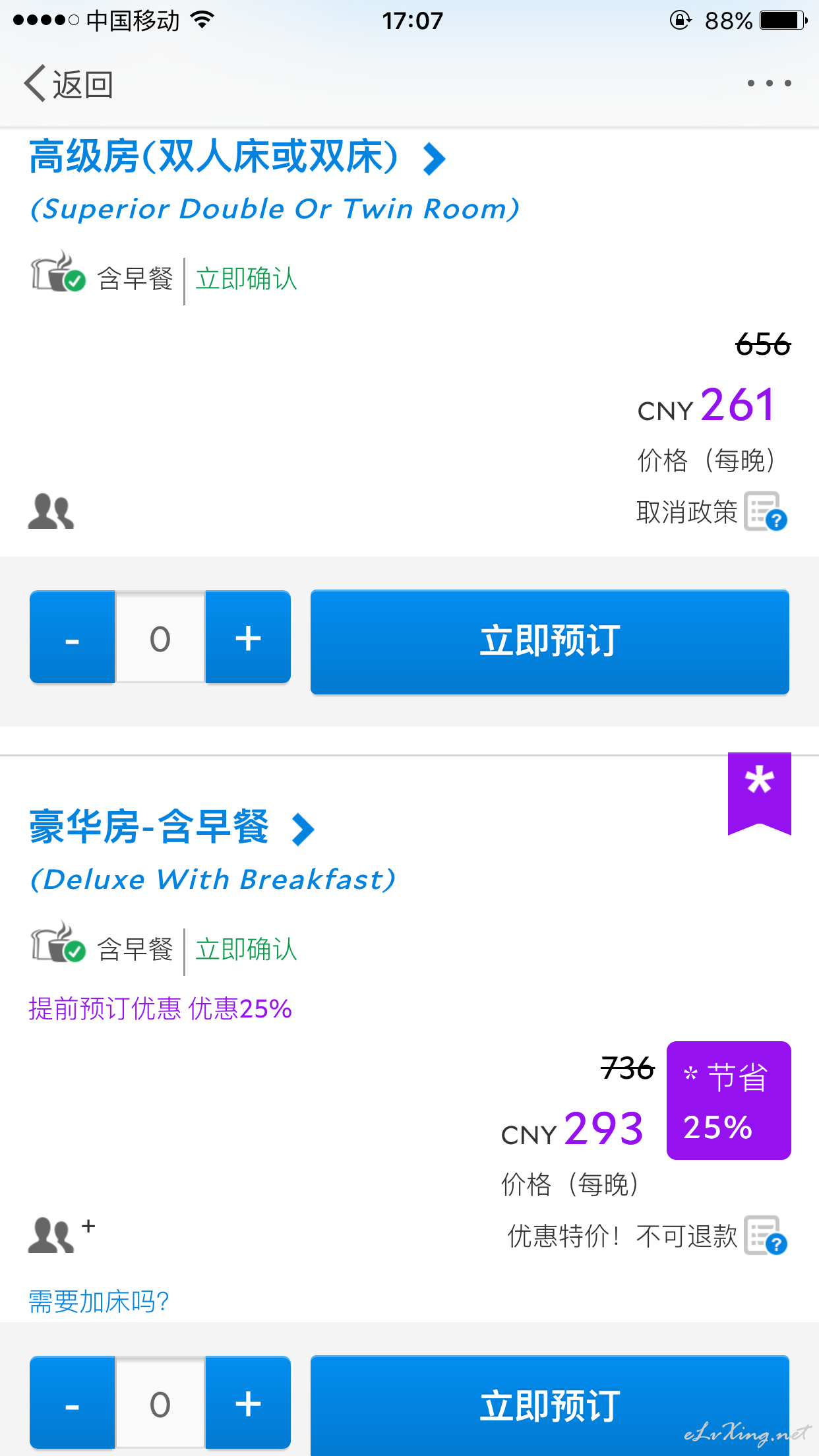
Task: Tap the 需要加床吗? extra bed link
Action: coord(99,1302)
